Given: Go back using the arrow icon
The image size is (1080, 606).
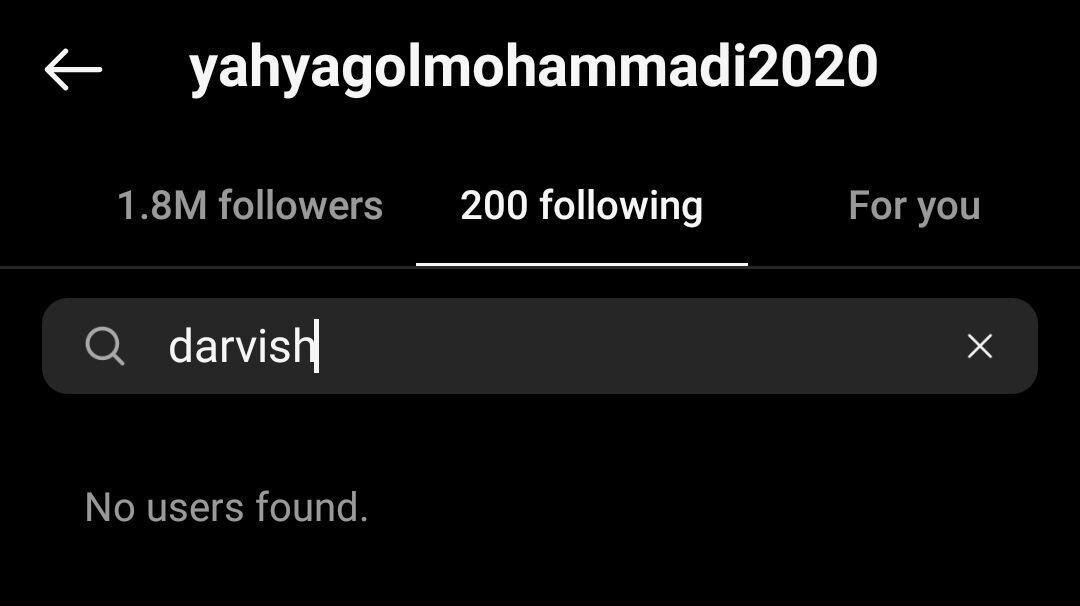Looking at the screenshot, I should 73,70.
